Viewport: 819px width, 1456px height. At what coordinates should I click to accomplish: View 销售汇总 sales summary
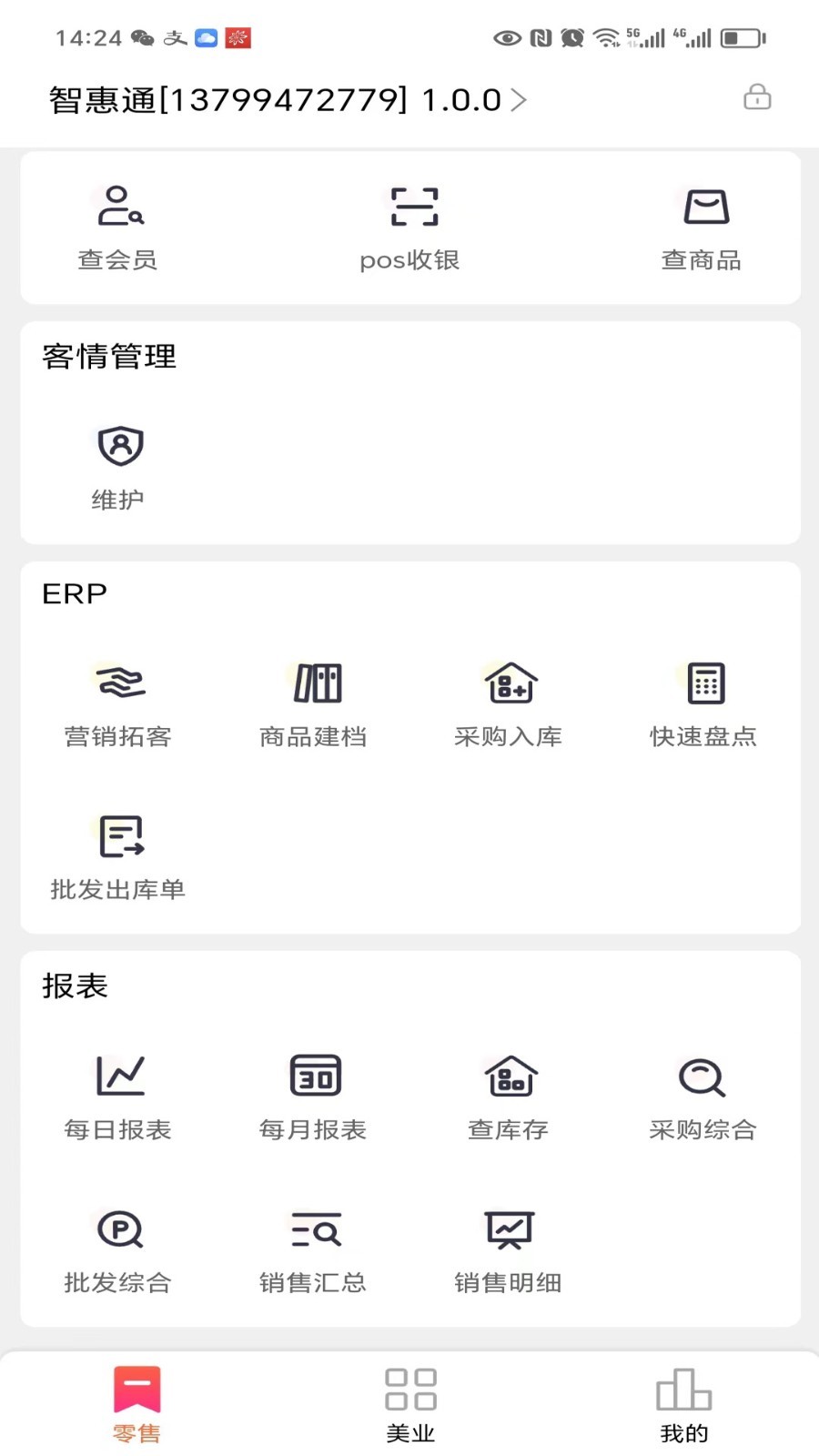click(314, 1250)
